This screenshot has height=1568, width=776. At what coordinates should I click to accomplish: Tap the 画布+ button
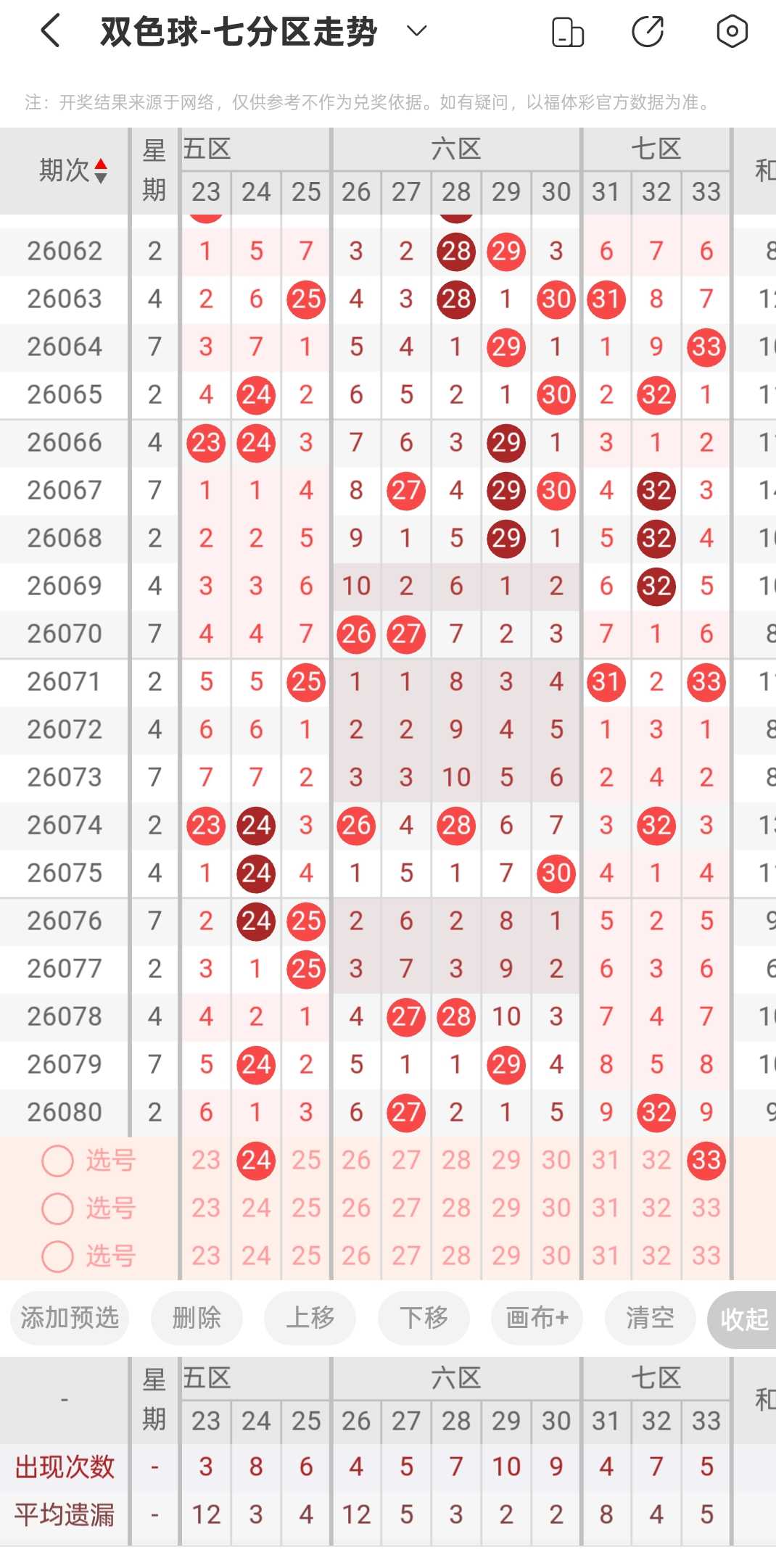pyautogui.click(x=537, y=1318)
